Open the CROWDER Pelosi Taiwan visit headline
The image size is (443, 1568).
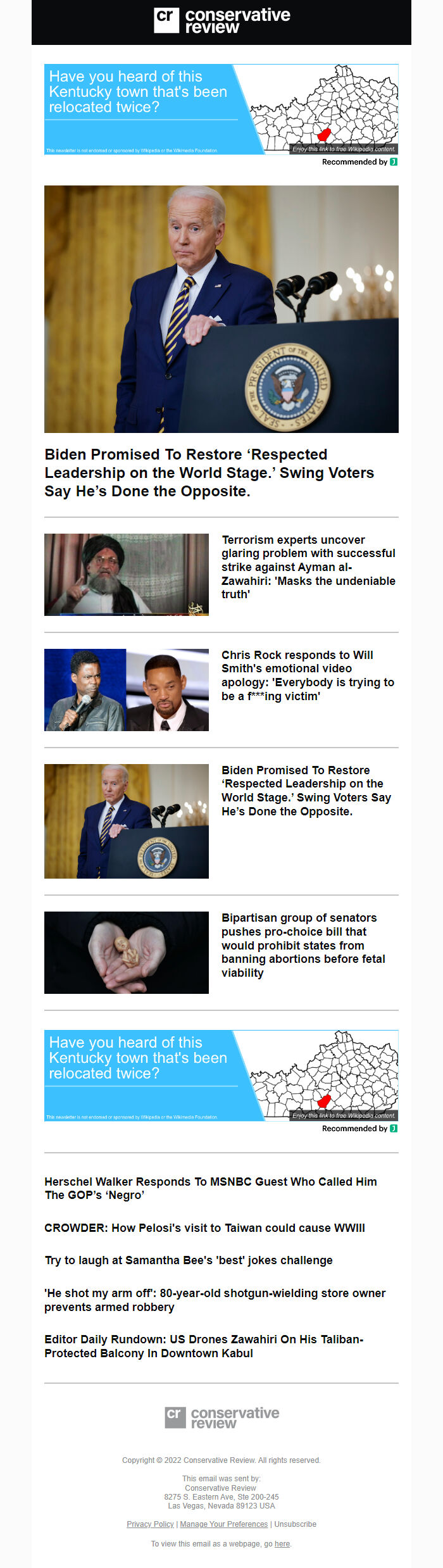coord(204,1227)
